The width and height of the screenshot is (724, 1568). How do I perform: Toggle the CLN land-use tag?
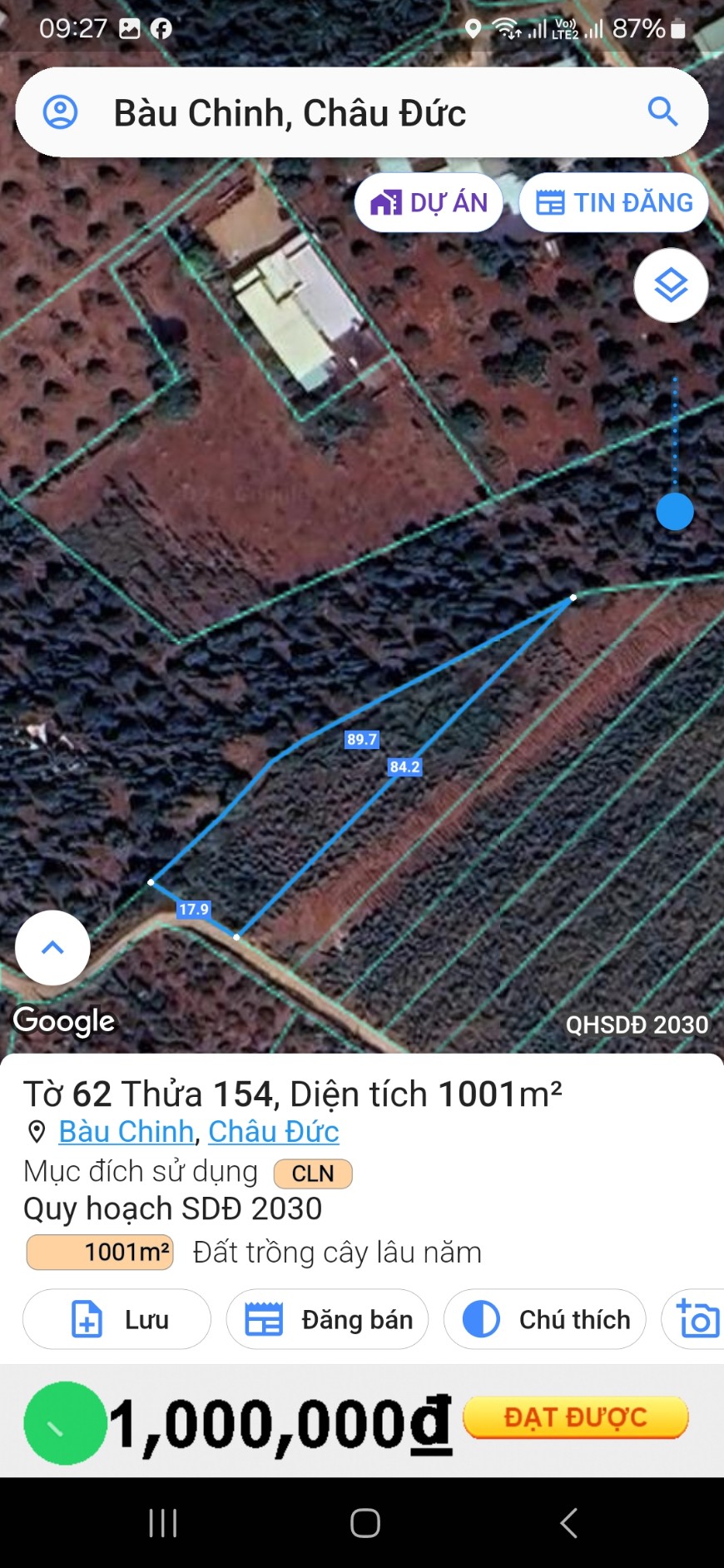pyautogui.click(x=312, y=1174)
